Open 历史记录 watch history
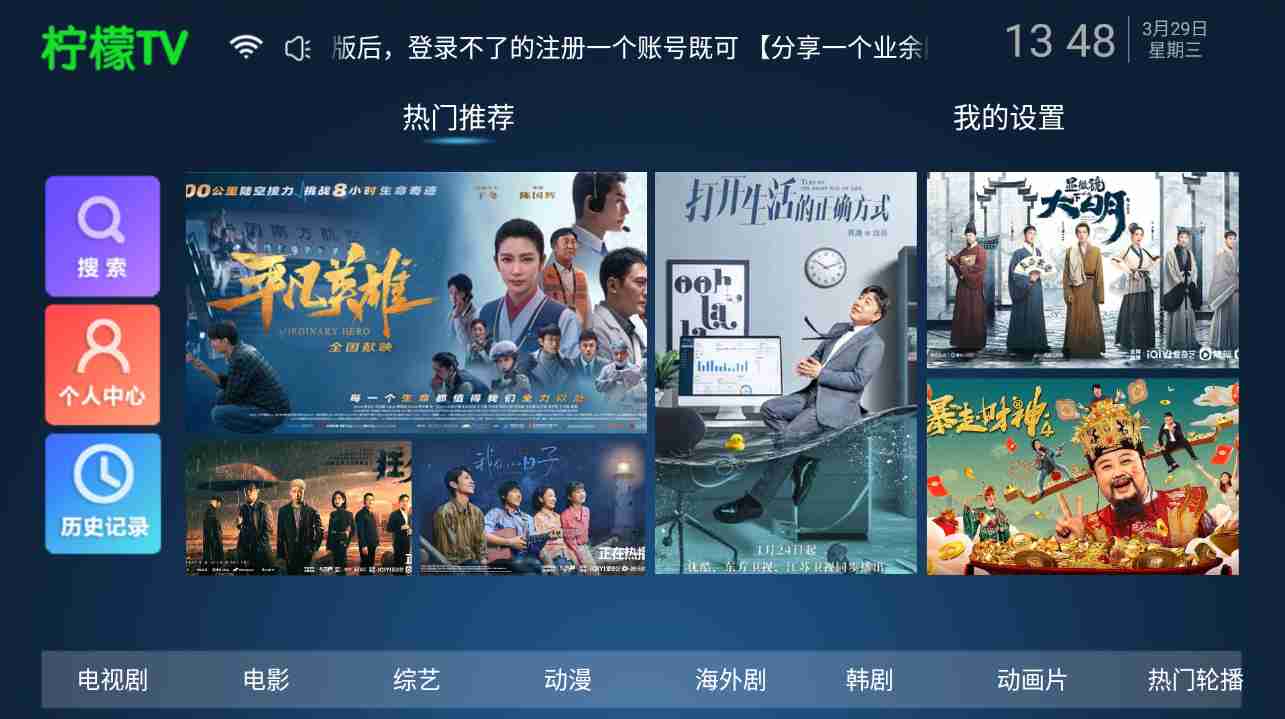The width and height of the screenshot is (1285, 719). (x=103, y=493)
